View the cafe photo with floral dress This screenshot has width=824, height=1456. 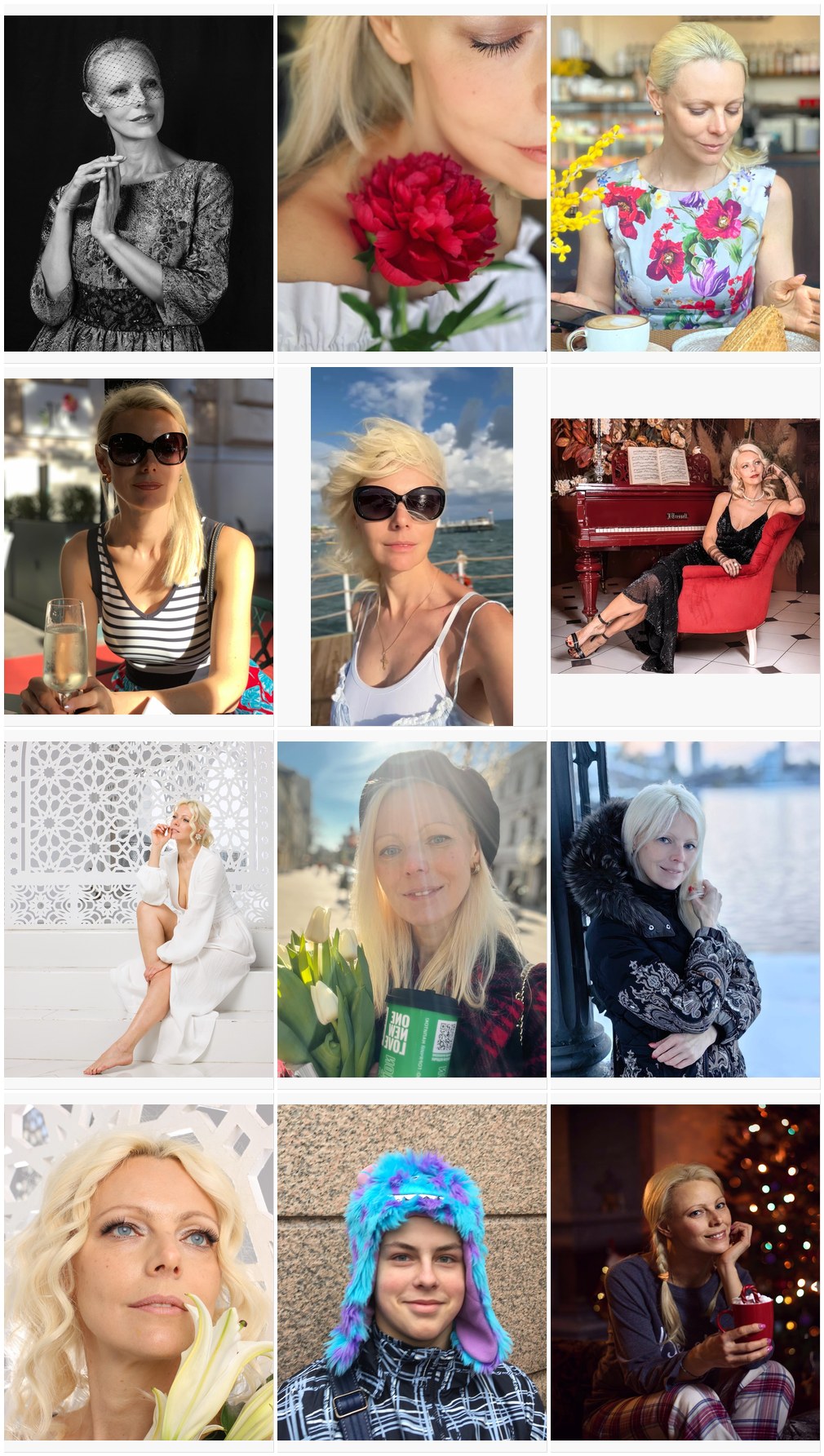point(685,184)
